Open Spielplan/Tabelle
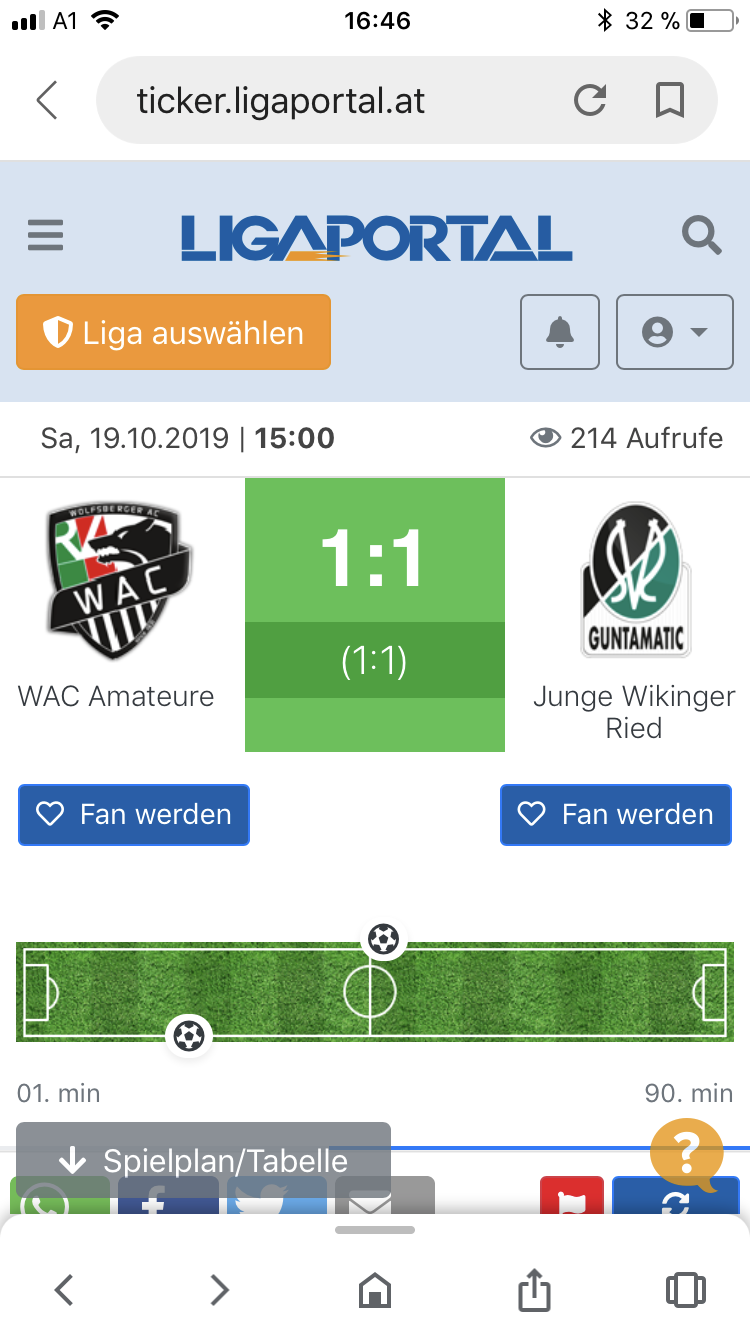The image size is (750, 1334). click(203, 1160)
